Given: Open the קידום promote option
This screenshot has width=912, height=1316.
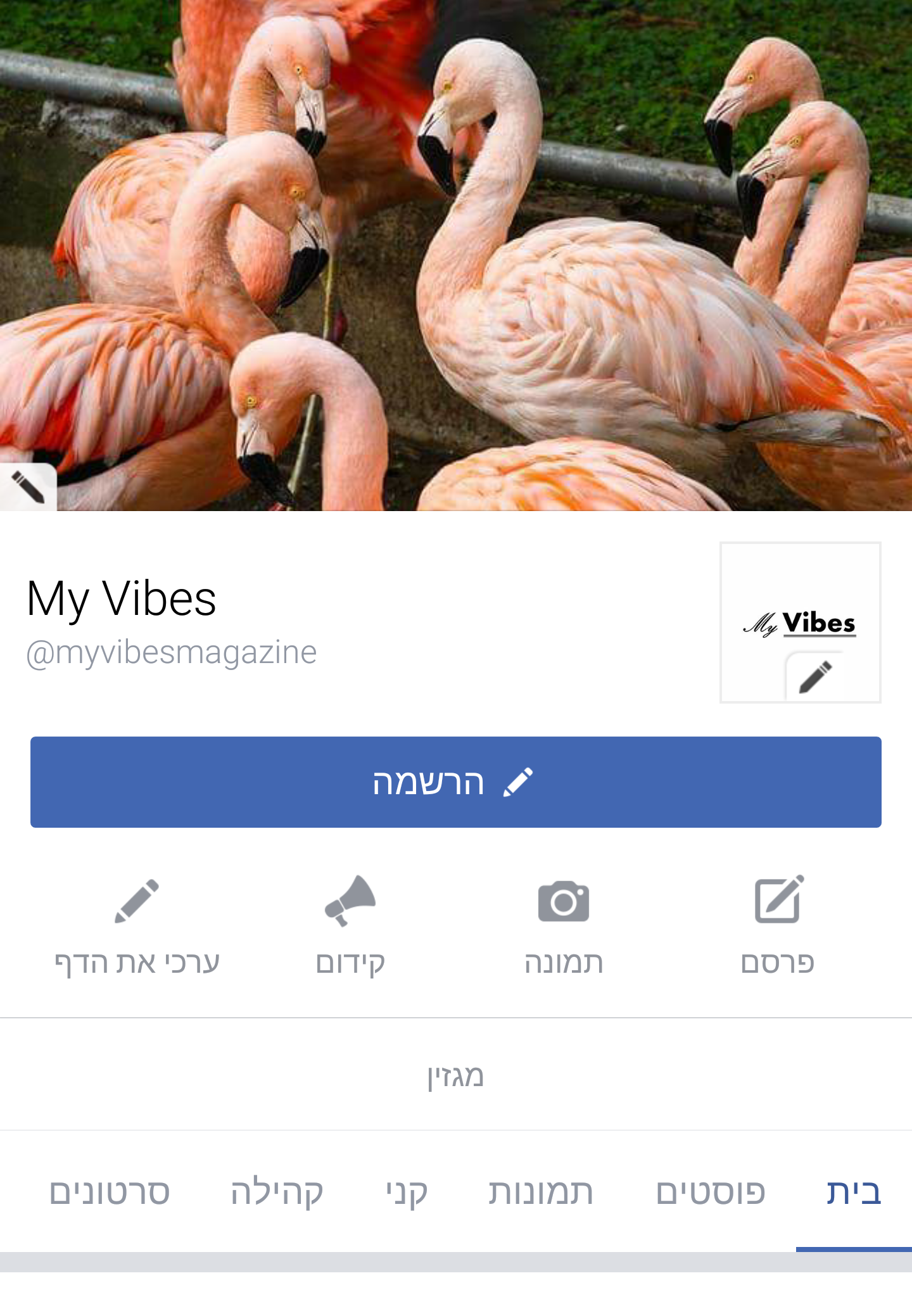Looking at the screenshot, I should (x=350, y=925).
